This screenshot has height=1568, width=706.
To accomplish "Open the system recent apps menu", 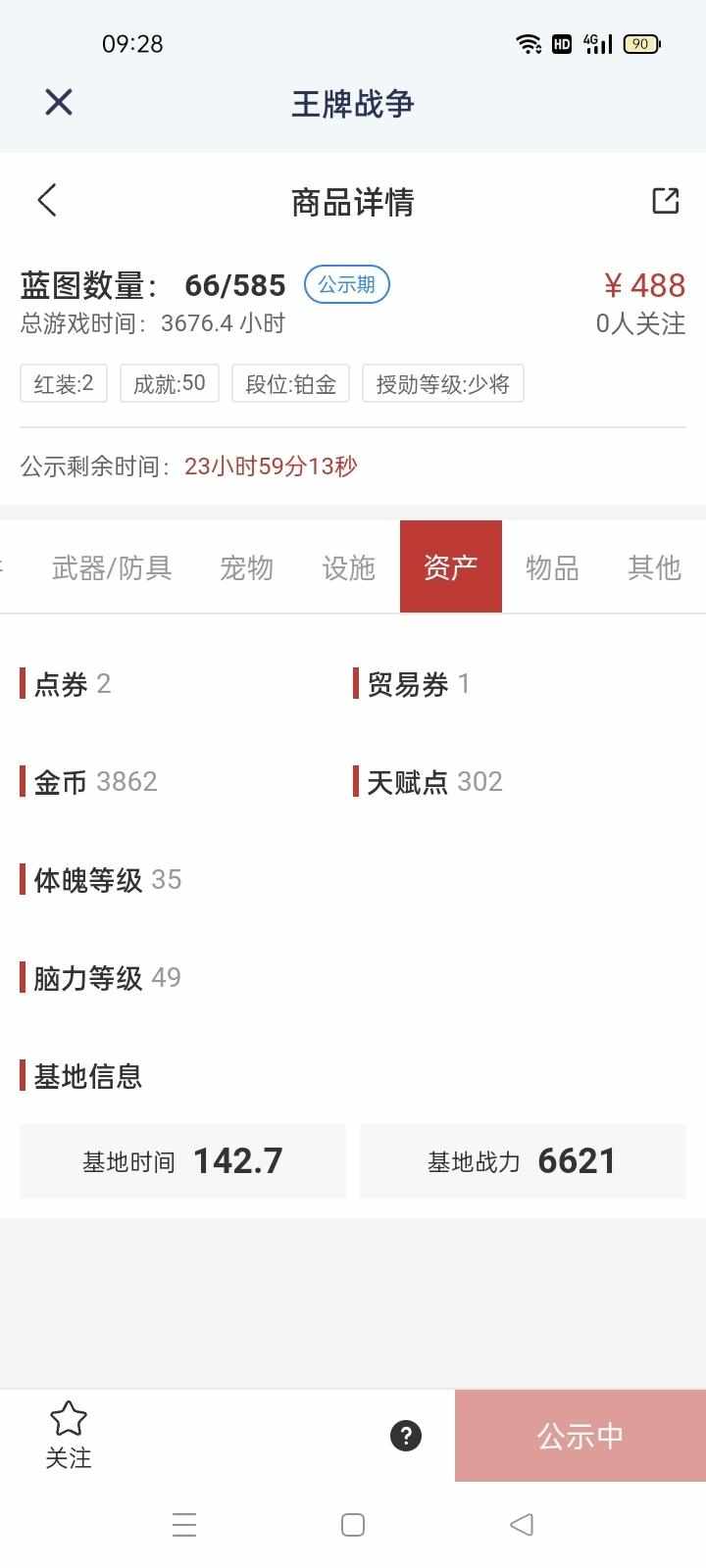I will click(184, 1525).
